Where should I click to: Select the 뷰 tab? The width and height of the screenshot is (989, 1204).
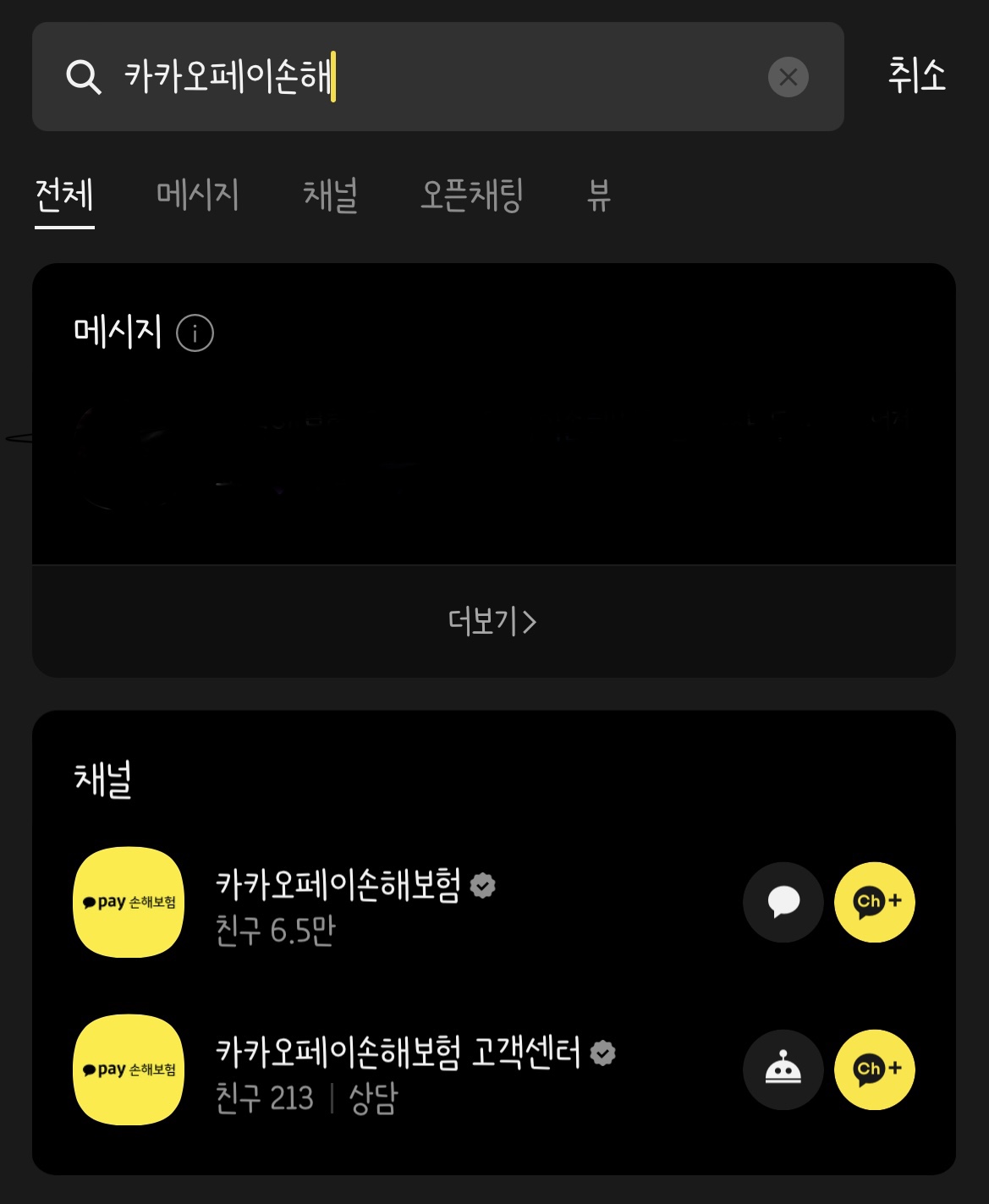coord(598,195)
